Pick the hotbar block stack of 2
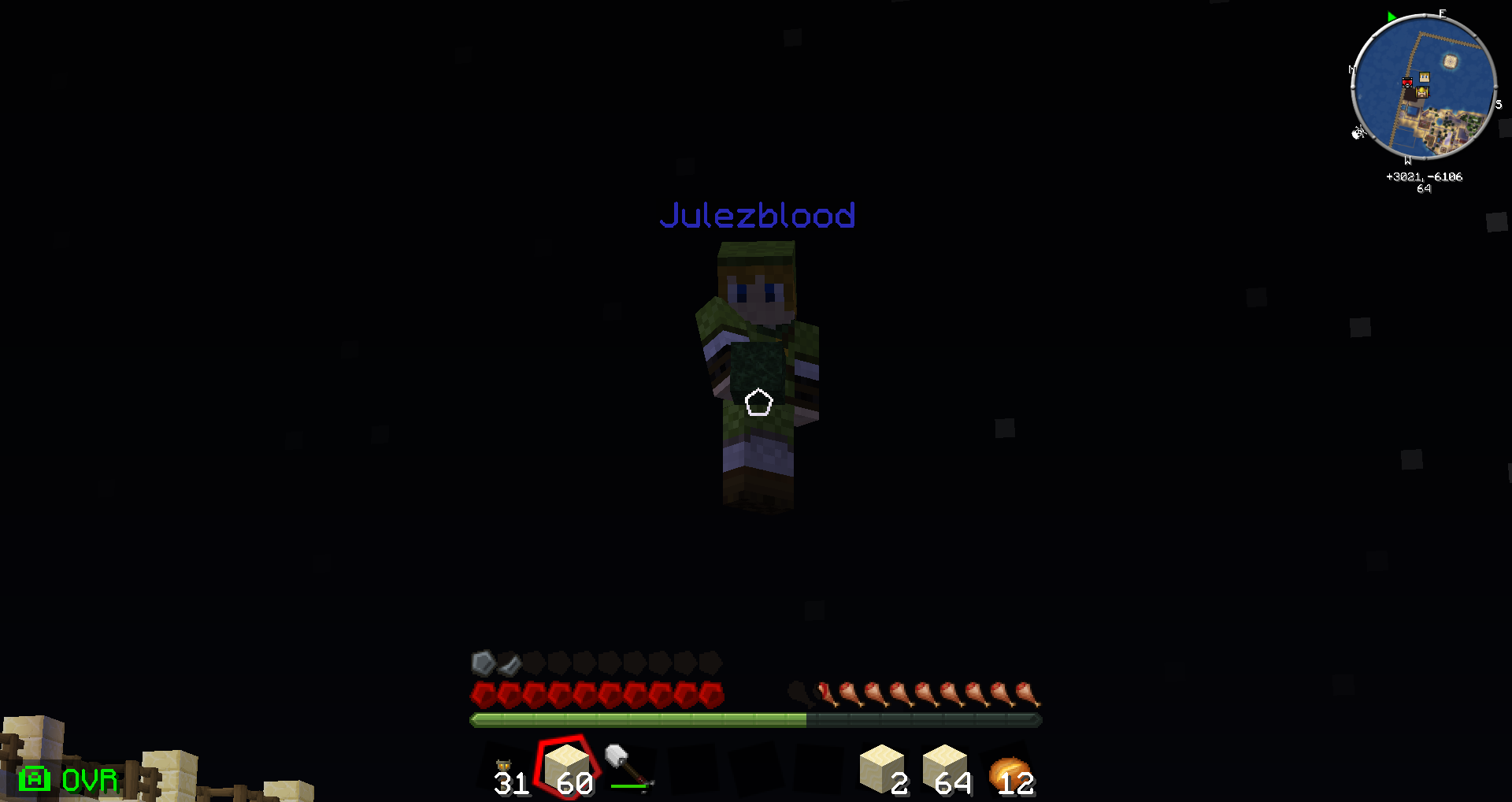The height and width of the screenshot is (802, 1512). point(882,768)
